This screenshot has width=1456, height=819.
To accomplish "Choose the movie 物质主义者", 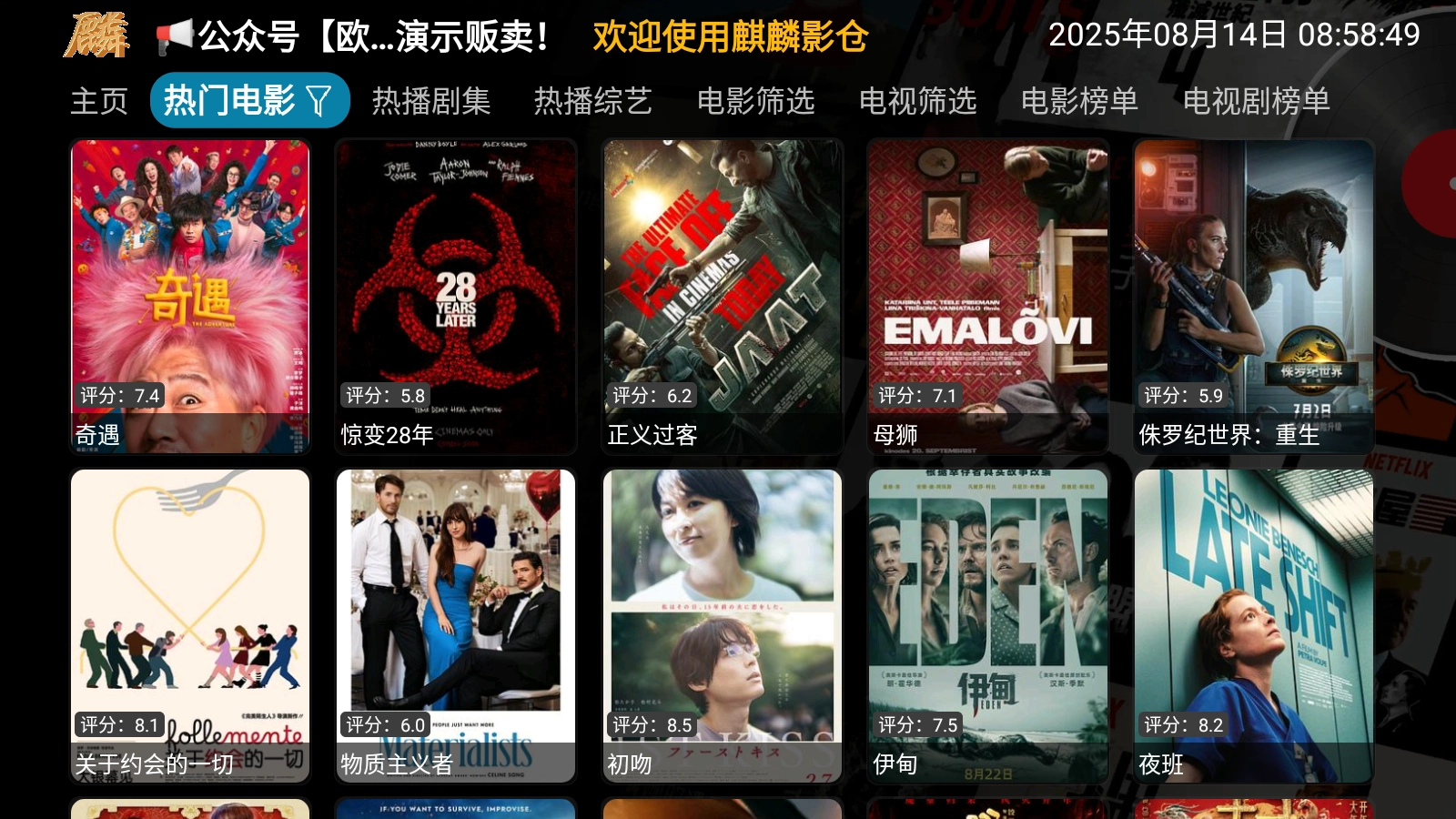I will point(456,625).
